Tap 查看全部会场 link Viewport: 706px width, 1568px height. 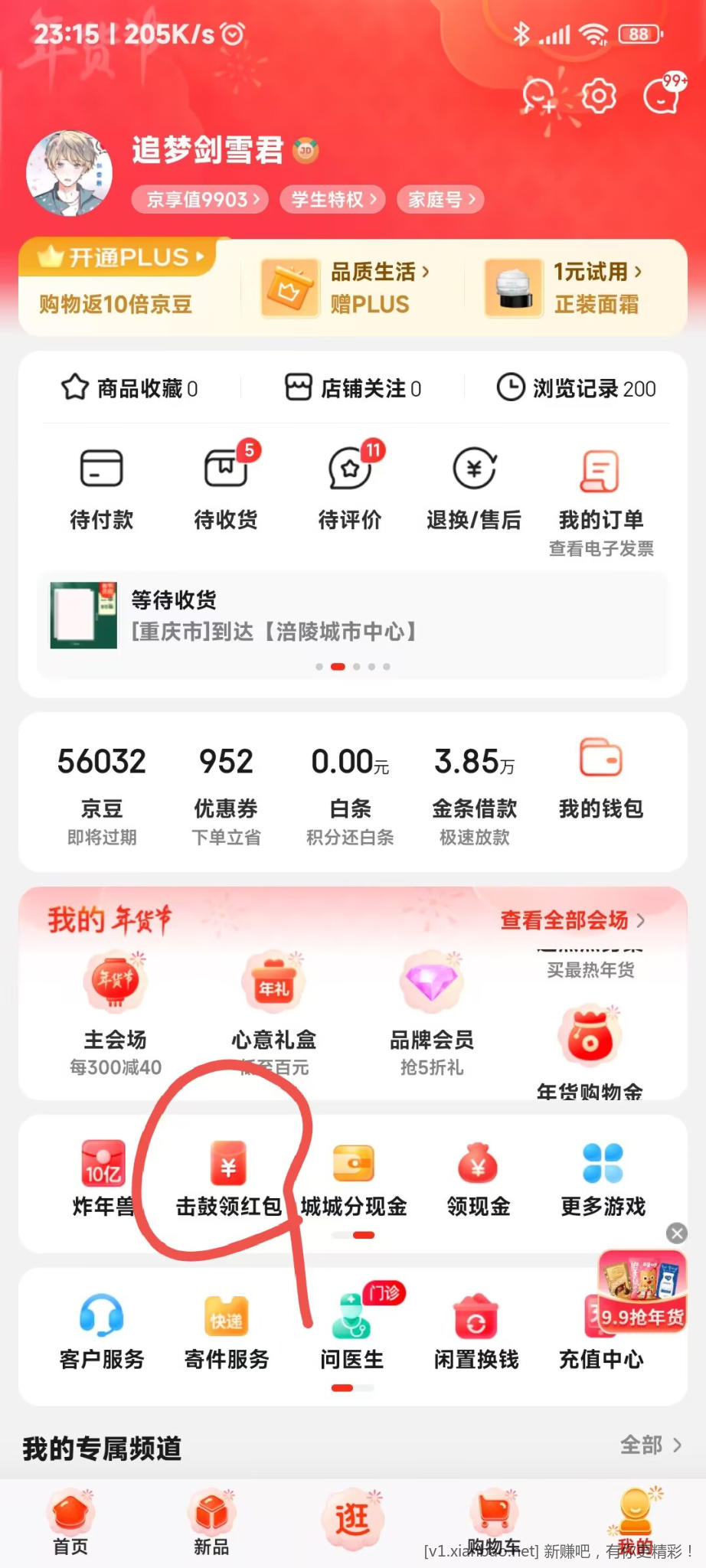point(571,920)
